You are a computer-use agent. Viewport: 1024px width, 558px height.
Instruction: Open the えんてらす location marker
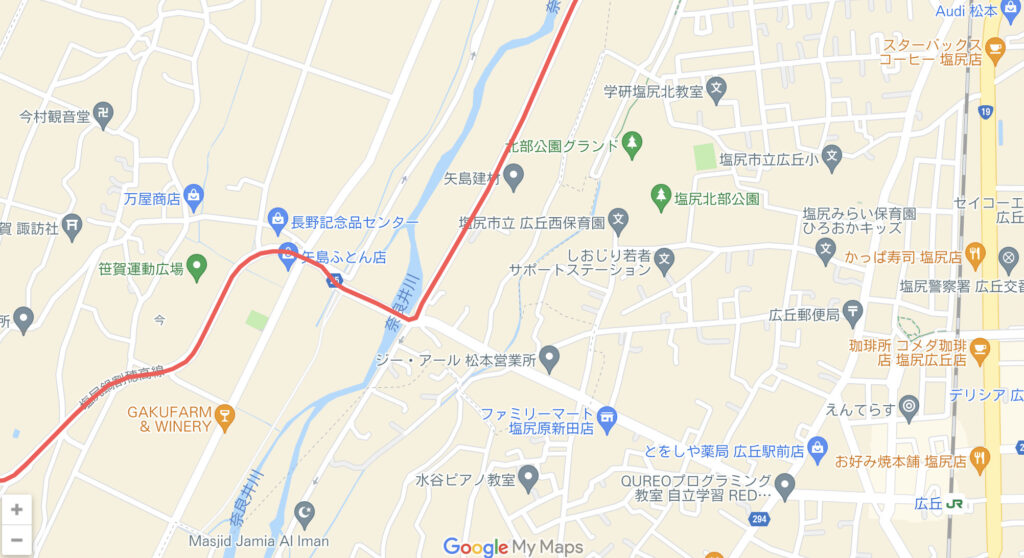coord(908,406)
